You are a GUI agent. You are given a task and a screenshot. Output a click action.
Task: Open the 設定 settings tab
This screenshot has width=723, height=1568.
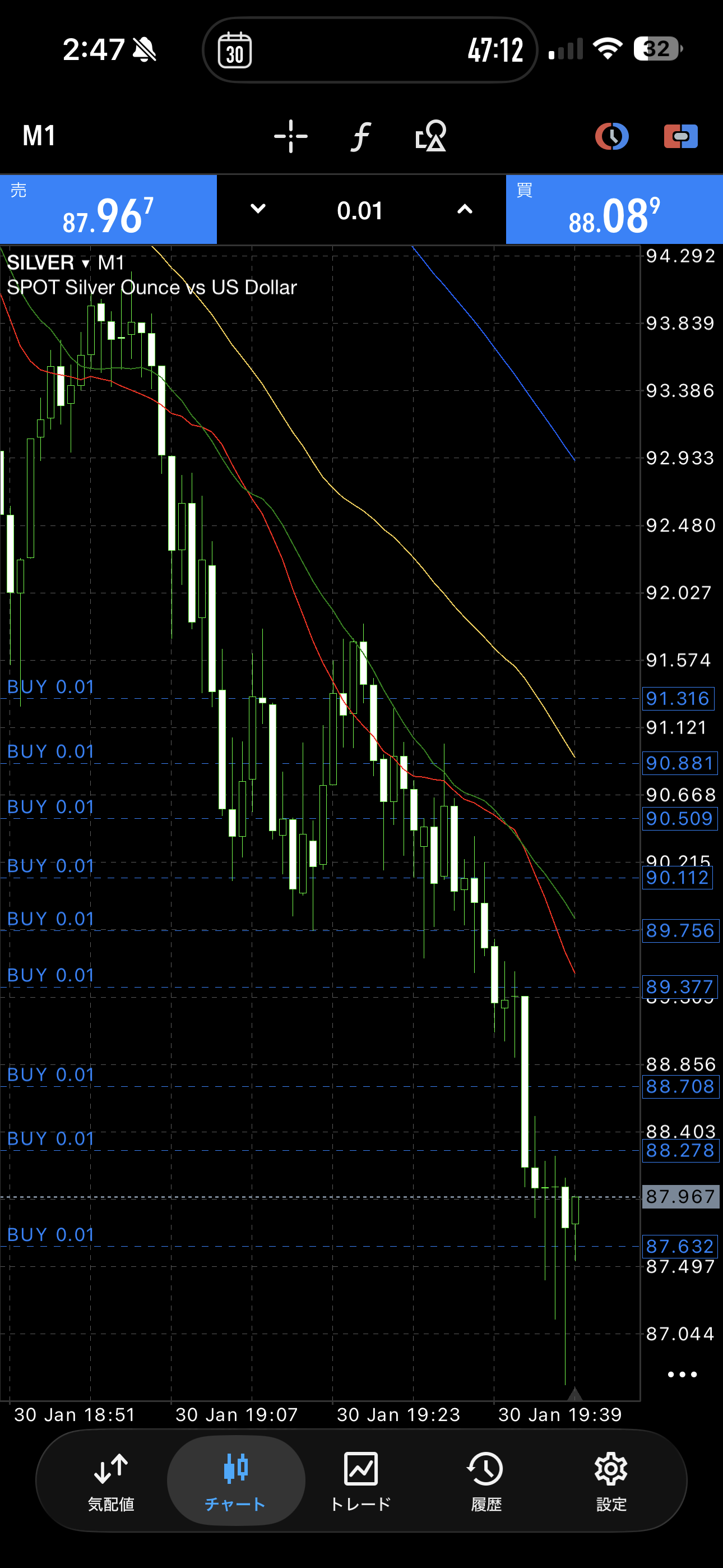pyautogui.click(x=611, y=1481)
